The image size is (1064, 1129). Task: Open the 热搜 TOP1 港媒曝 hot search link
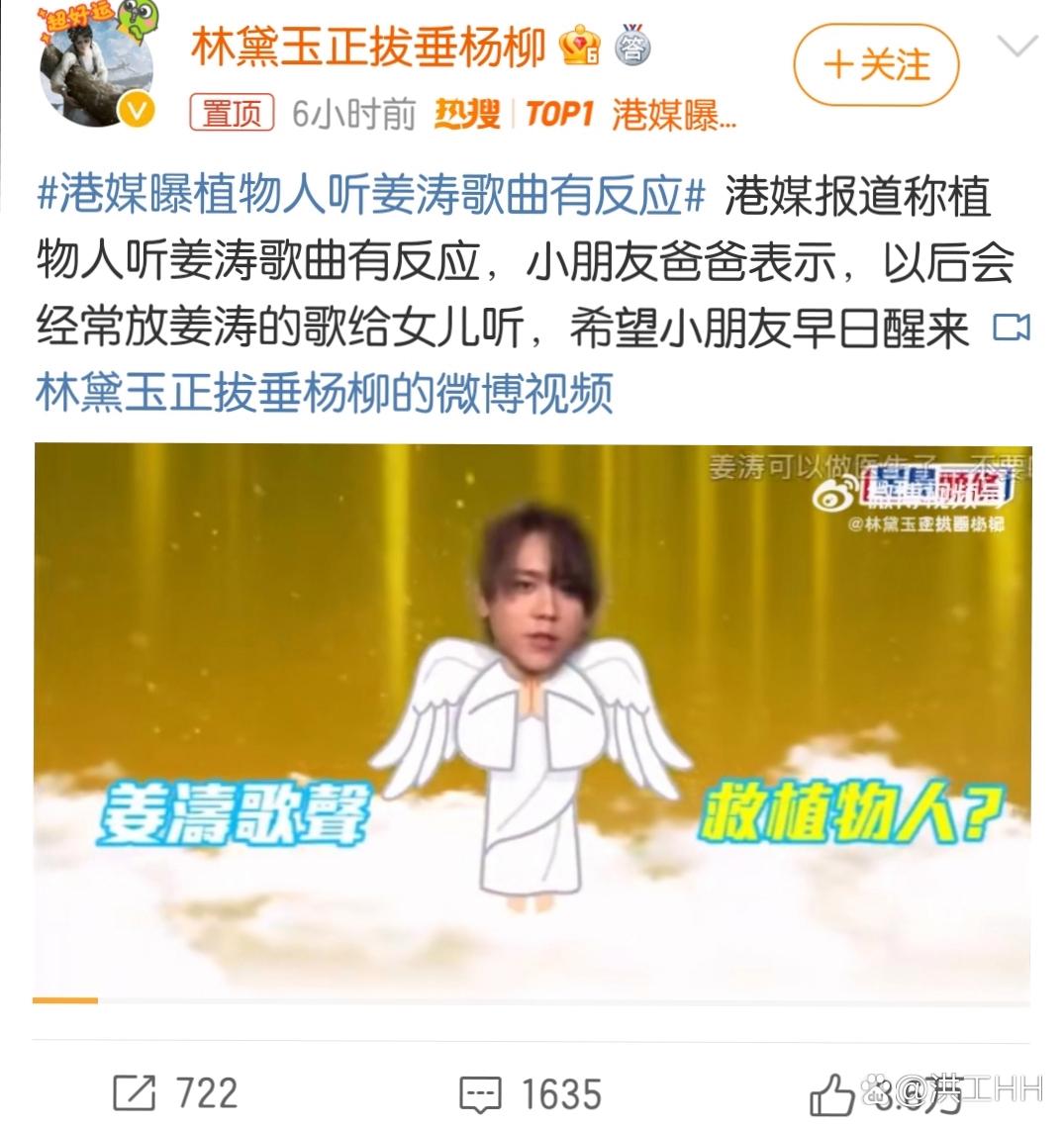pyautogui.click(x=585, y=115)
